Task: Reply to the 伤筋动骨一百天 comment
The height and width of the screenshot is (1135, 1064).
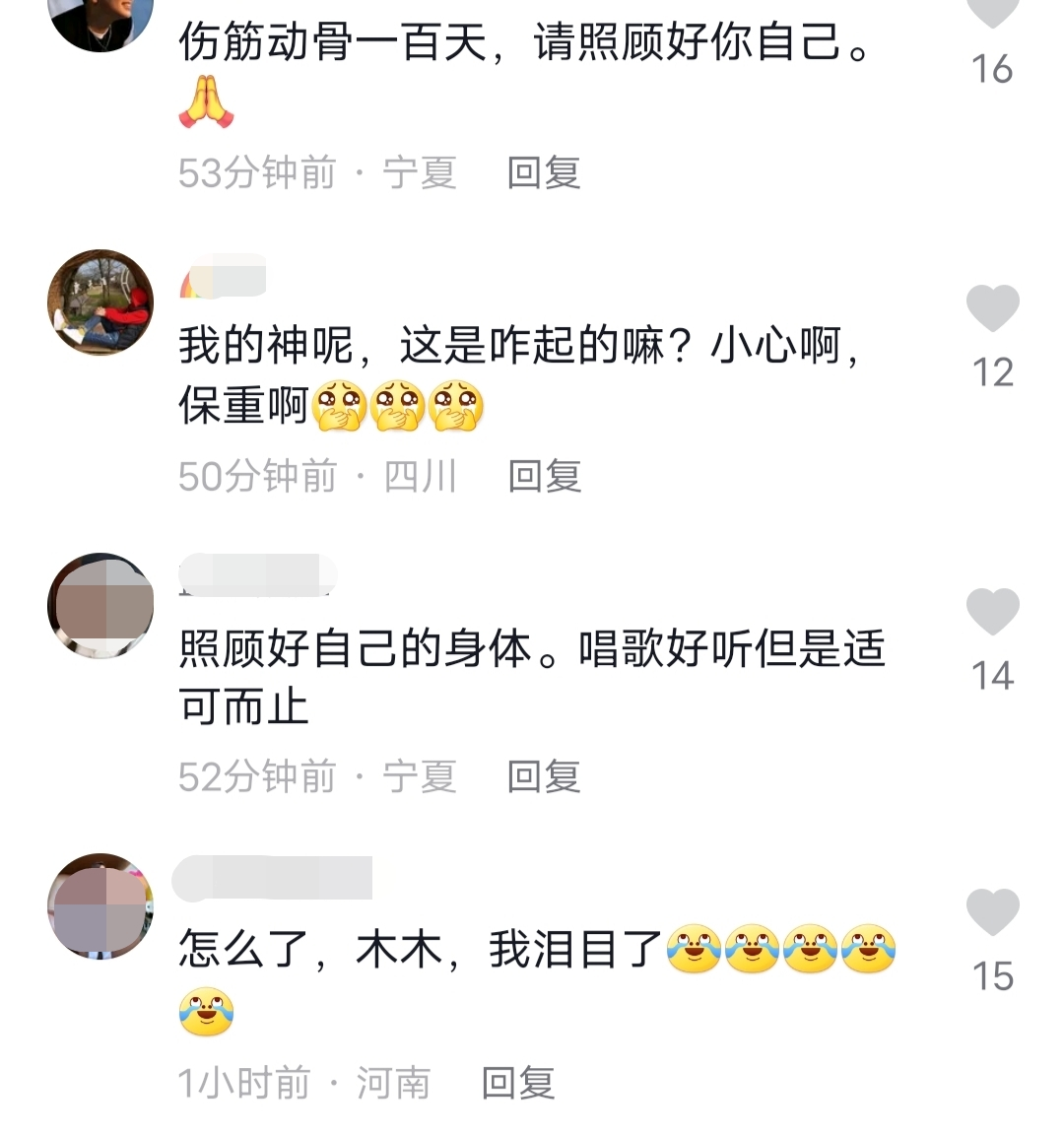Action: coord(542,172)
